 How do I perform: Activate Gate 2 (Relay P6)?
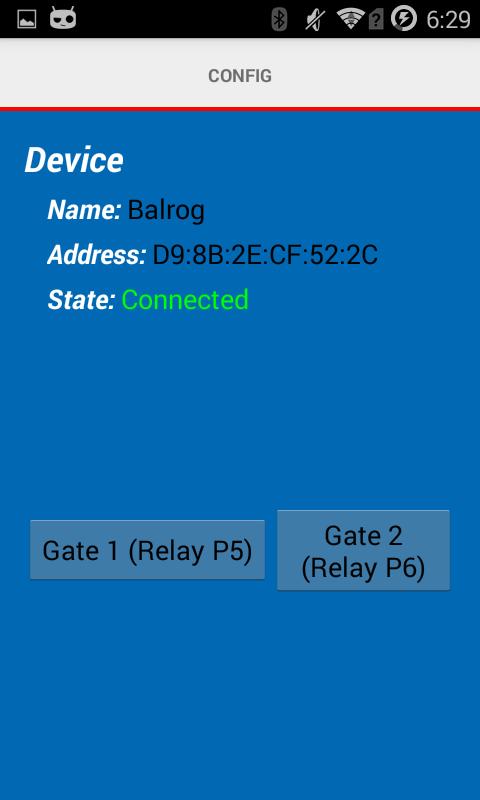363,550
